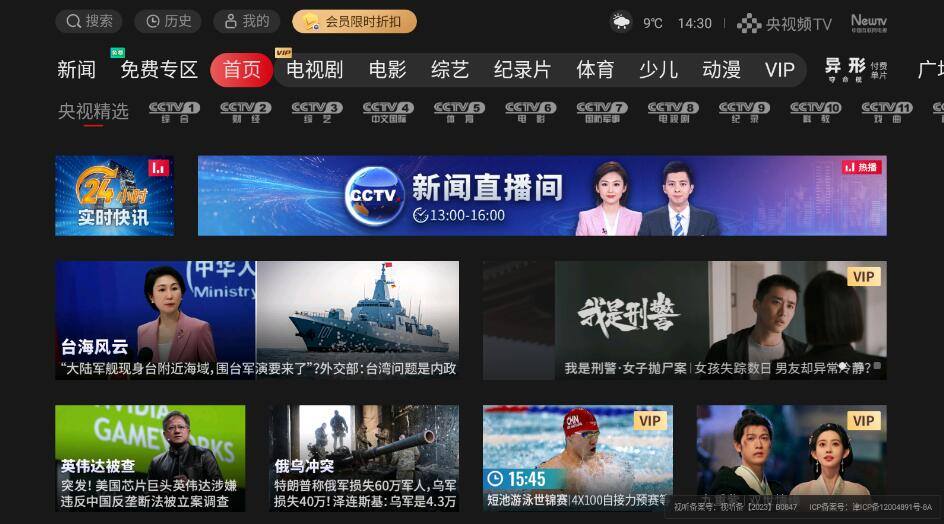
Task: Select the CCTV5 体育 channel
Action: 459,111
